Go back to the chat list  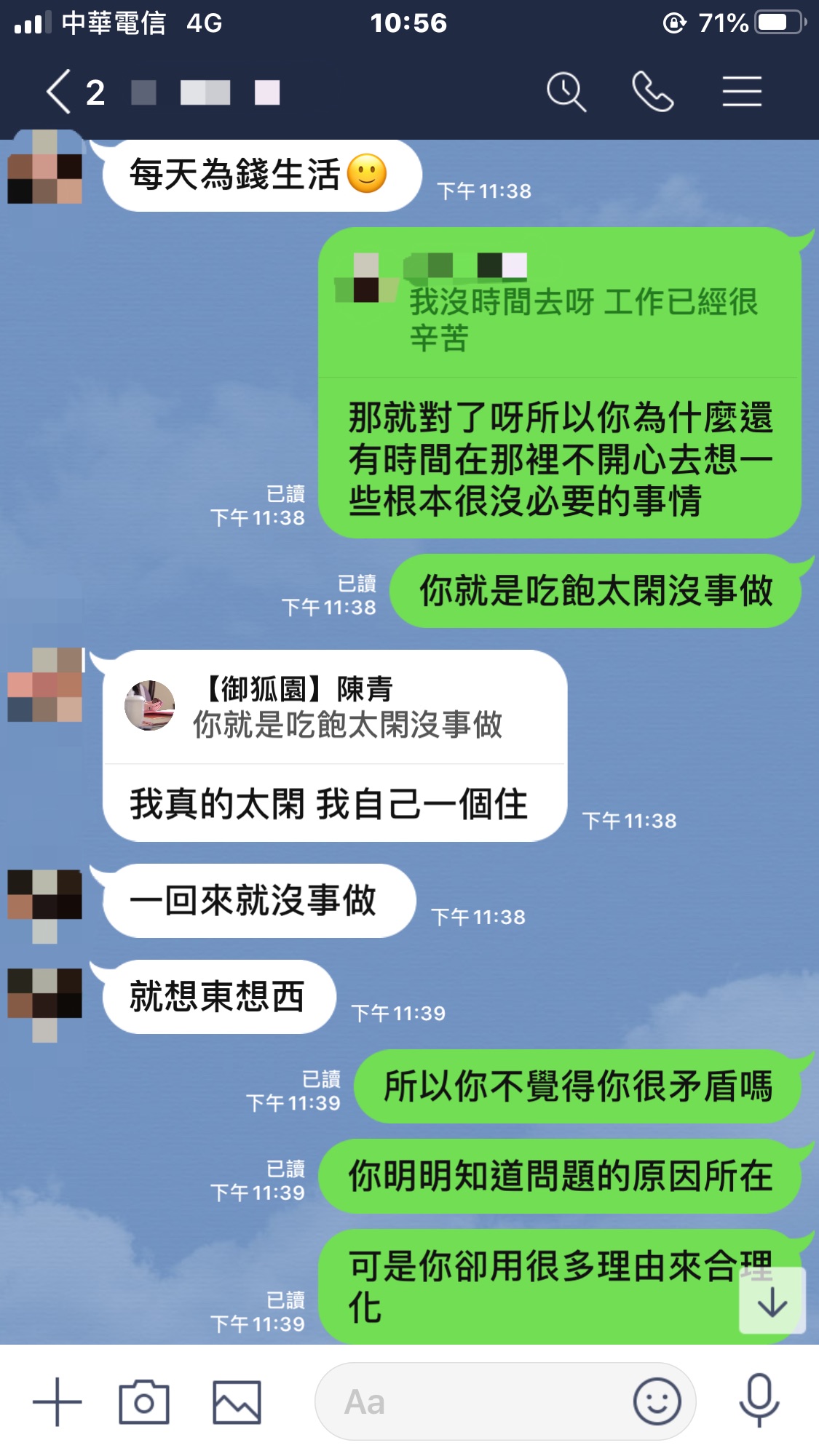point(60,92)
